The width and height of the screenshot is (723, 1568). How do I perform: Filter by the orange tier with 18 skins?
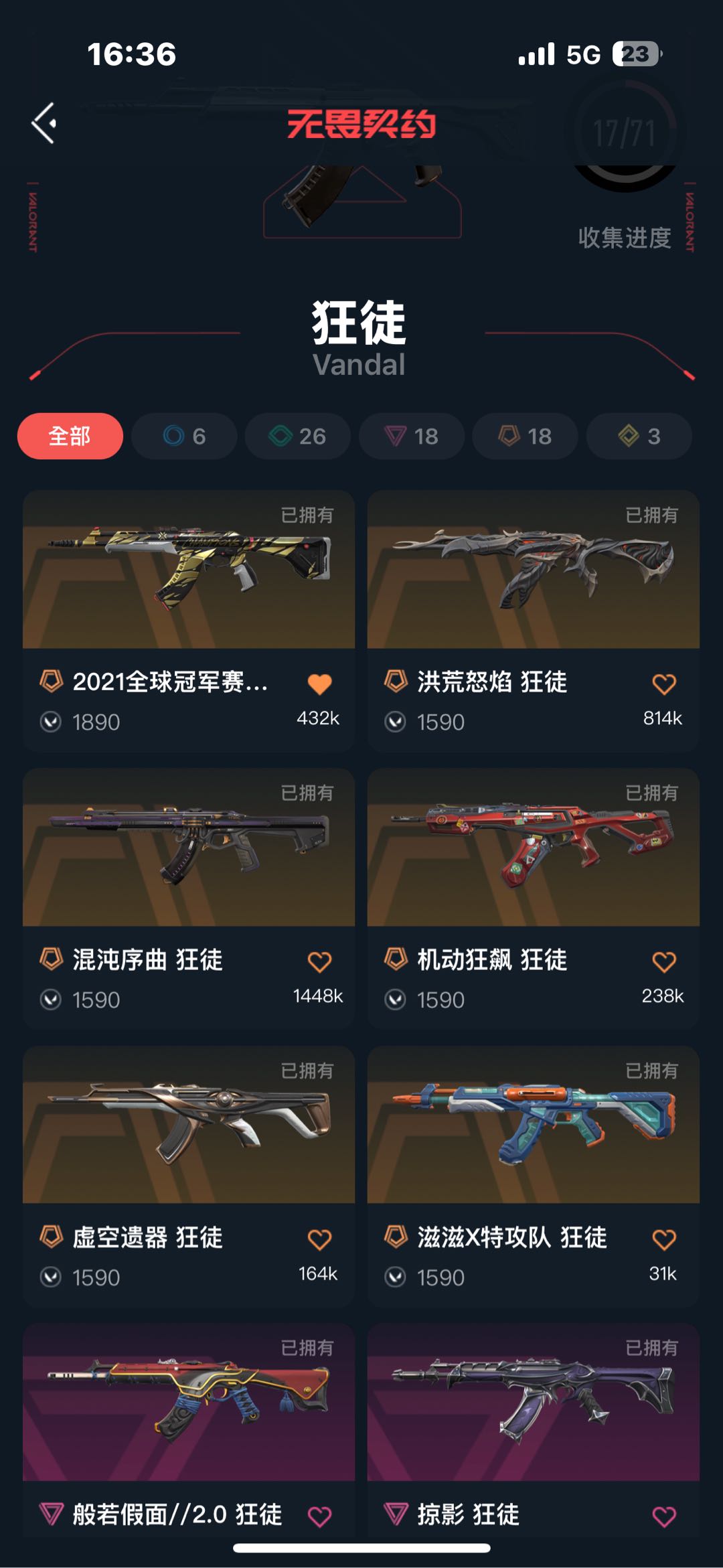click(x=525, y=436)
